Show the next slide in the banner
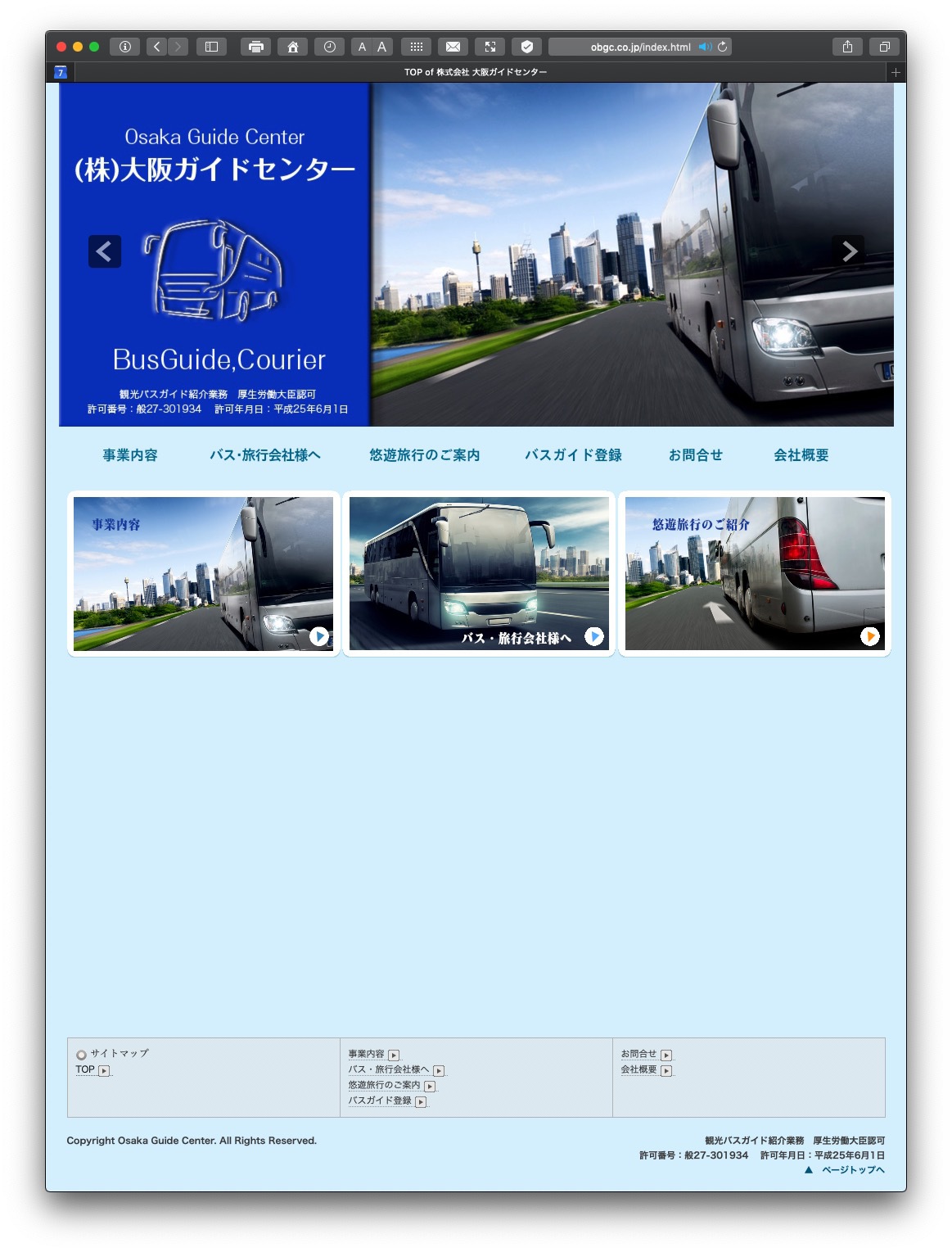This screenshot has height=1252, width=952. click(x=849, y=251)
